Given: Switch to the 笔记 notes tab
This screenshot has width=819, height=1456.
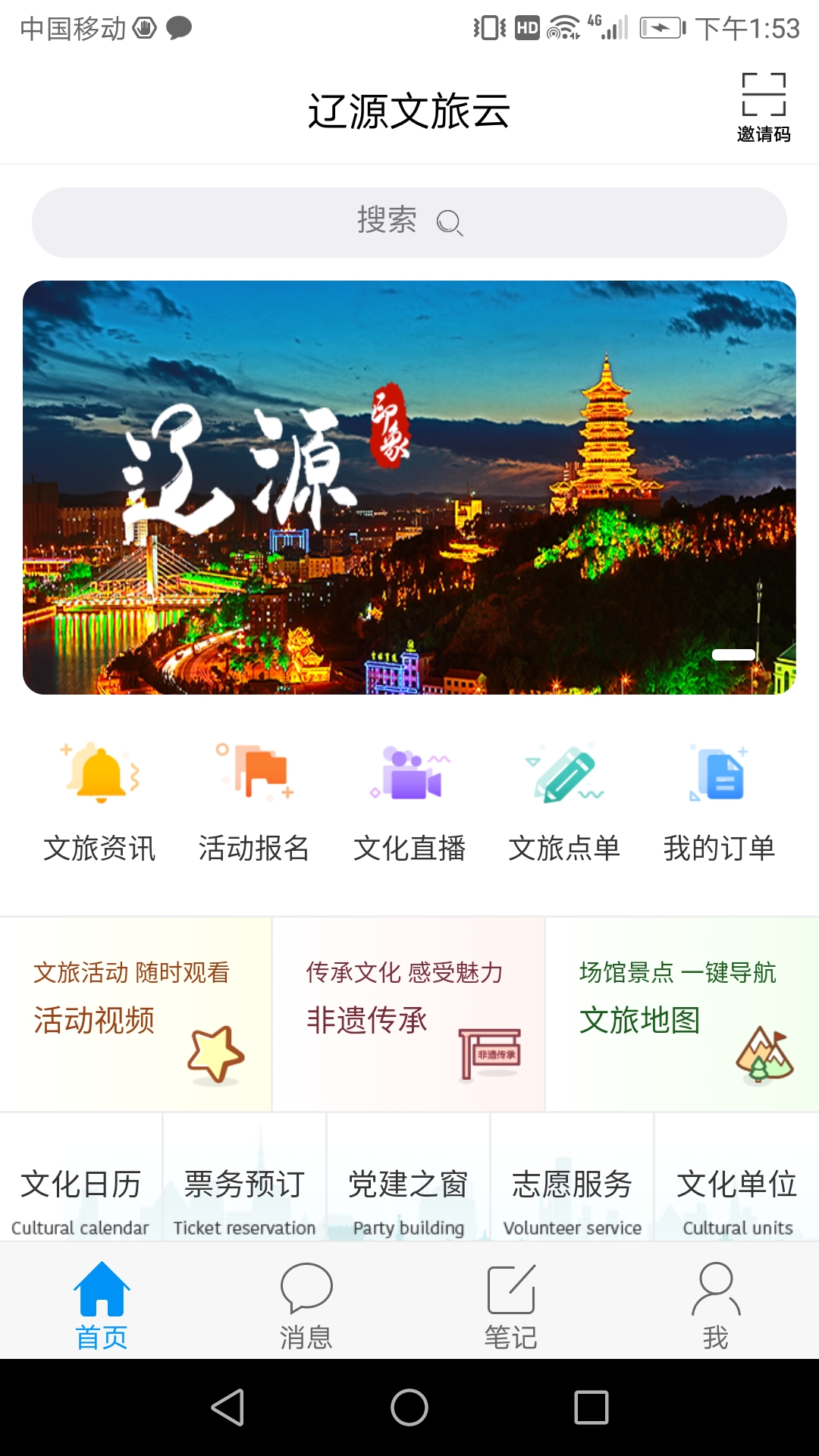Looking at the screenshot, I should (x=511, y=1304).
